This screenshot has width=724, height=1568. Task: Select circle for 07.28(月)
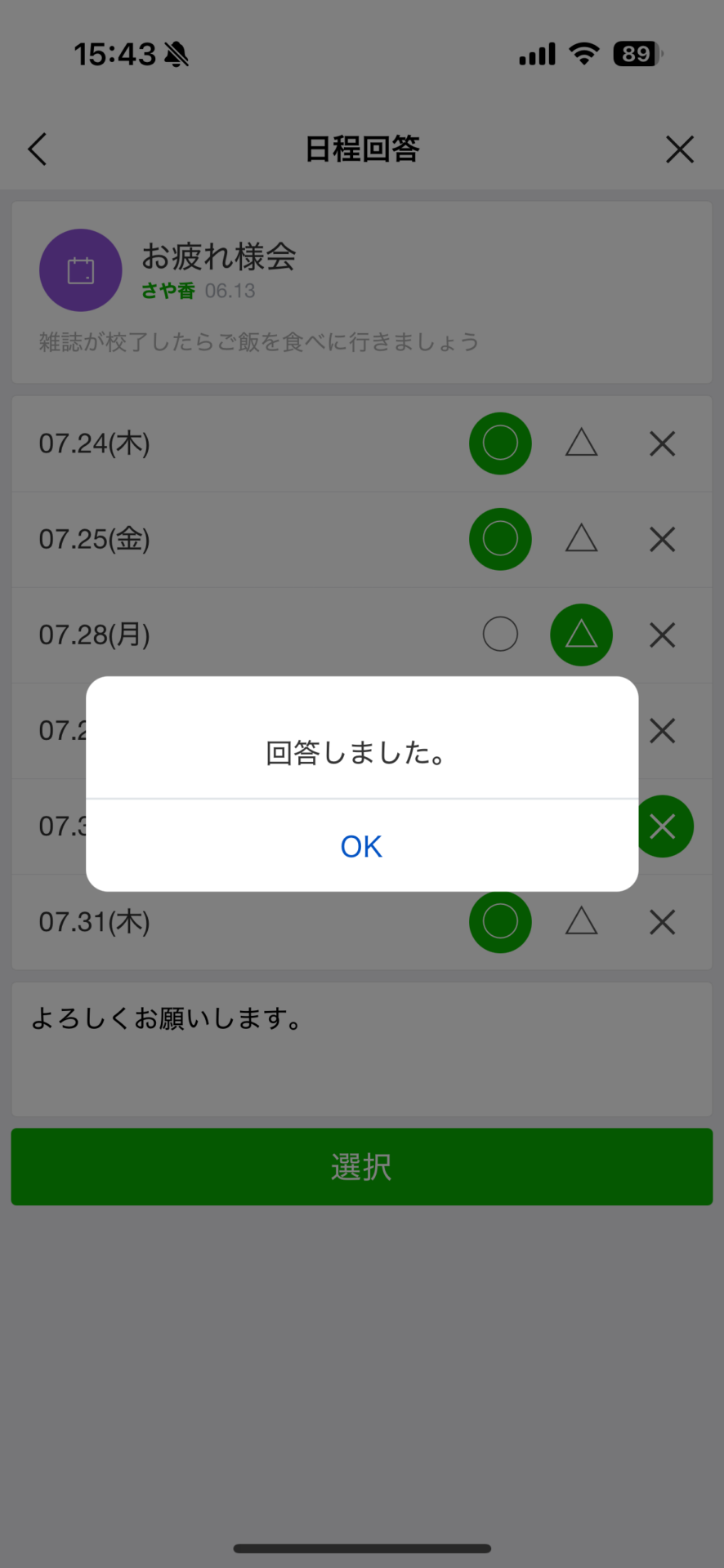pyautogui.click(x=500, y=635)
